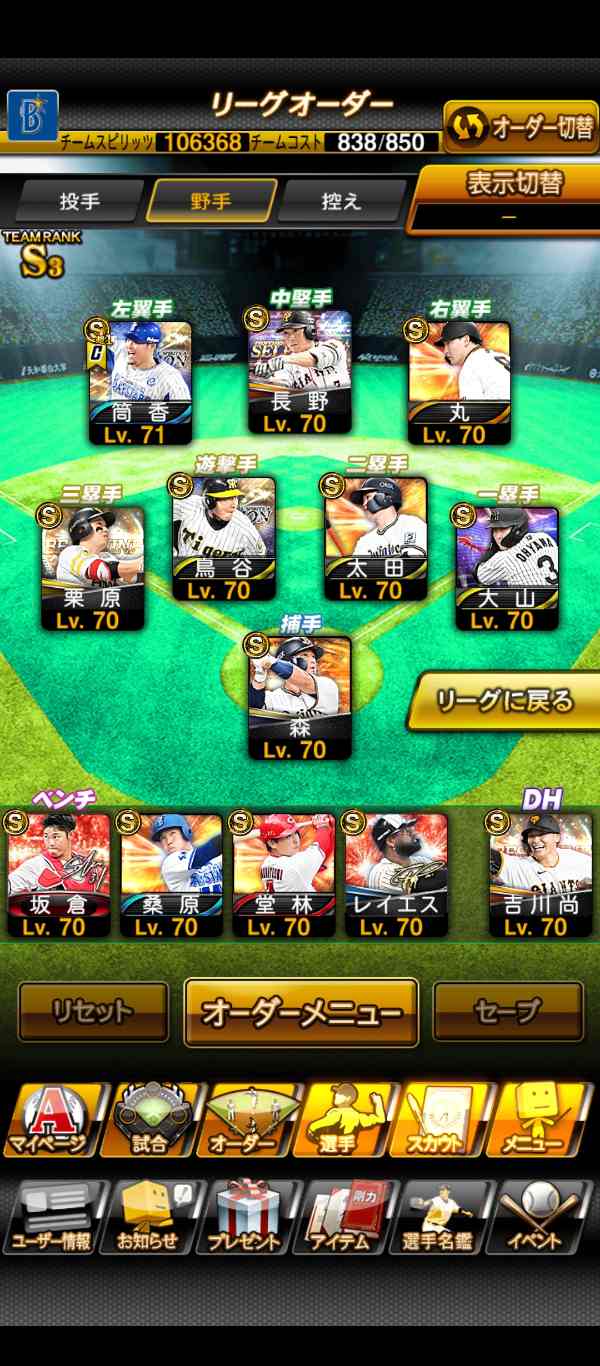Screen dimensions: 600x1366
Task: Switch to the 投手 tab
Action: (79, 201)
